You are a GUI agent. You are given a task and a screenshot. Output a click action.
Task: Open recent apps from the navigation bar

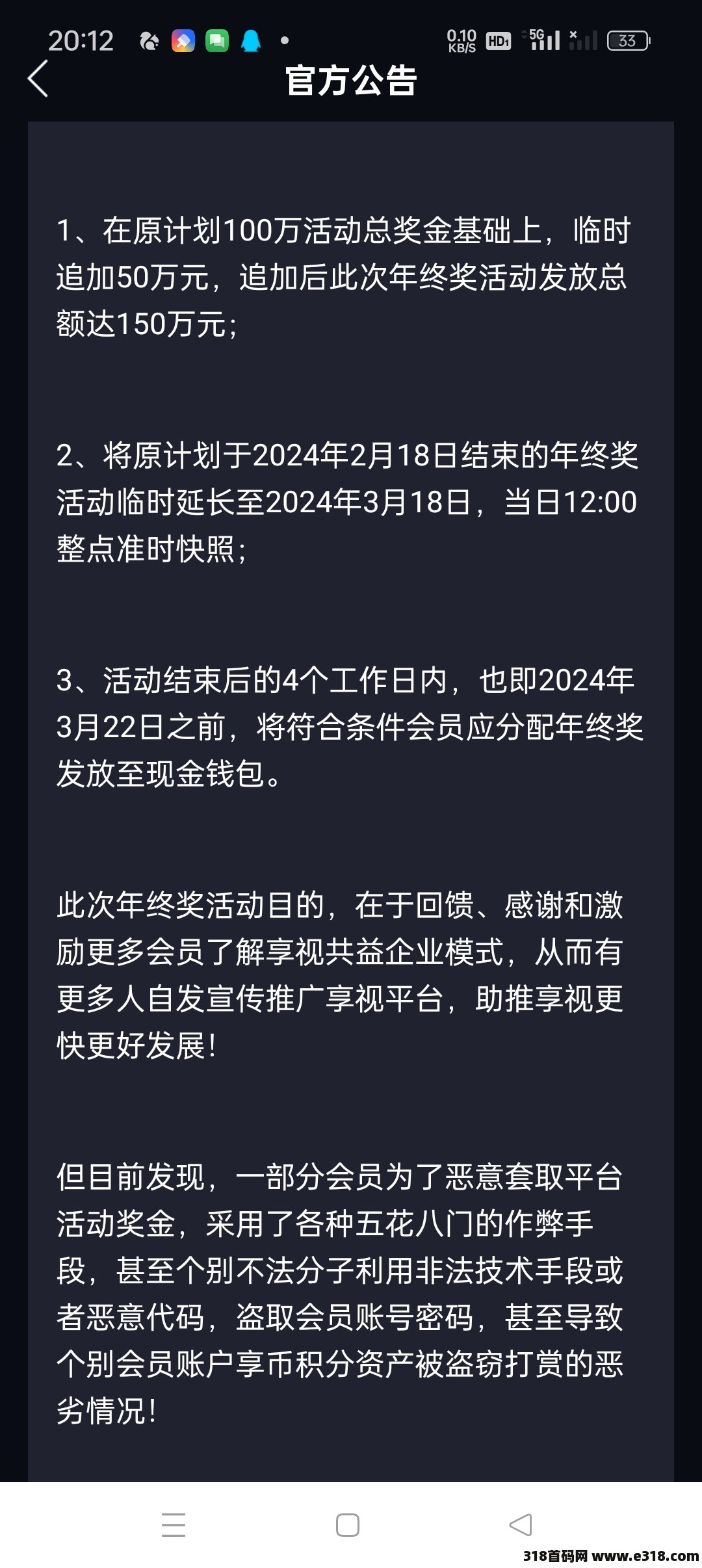(174, 1524)
